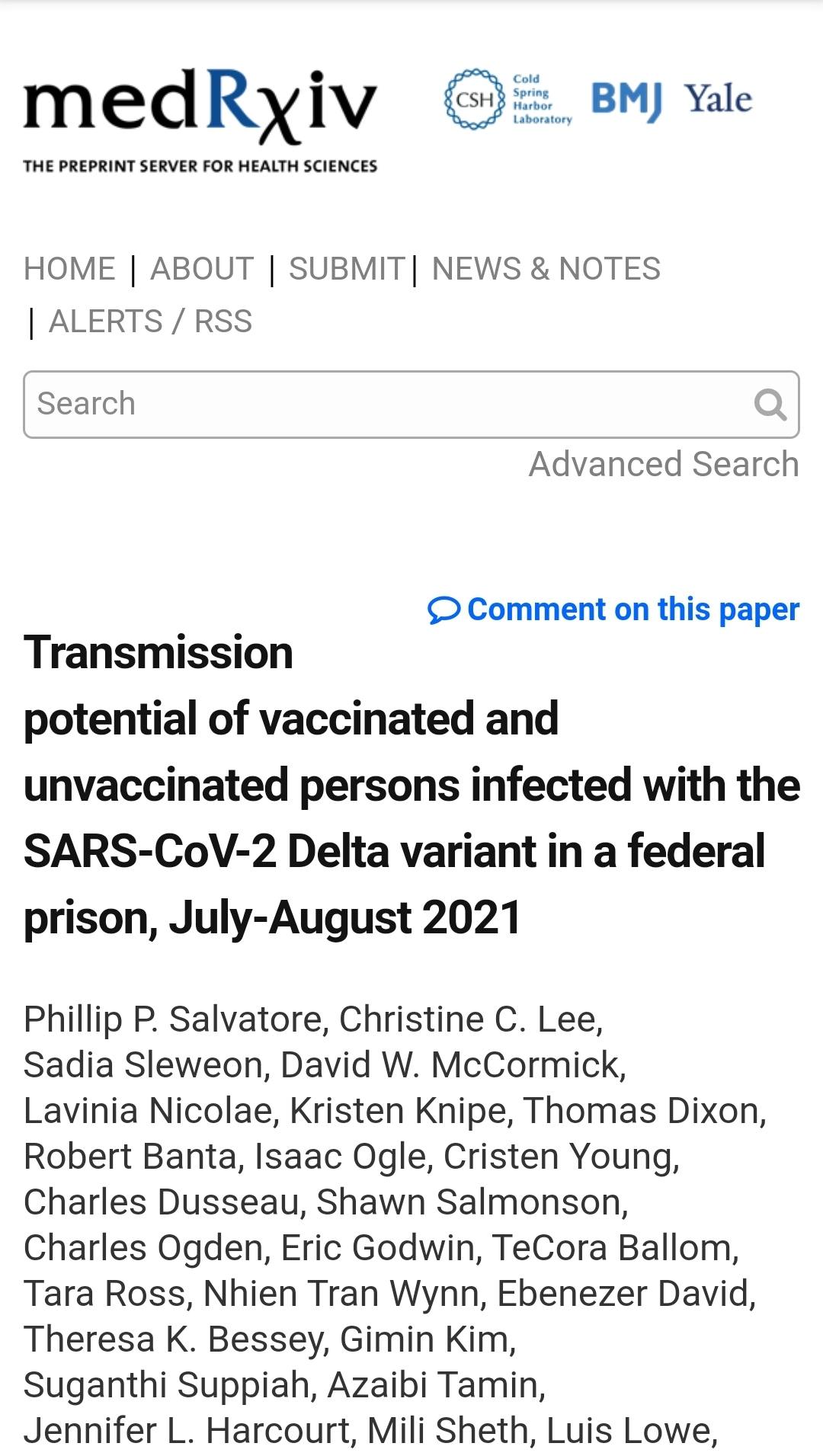Visit the Cold Spring Harbor Laboratory link
This screenshot has height=1456, width=823.
point(508,99)
